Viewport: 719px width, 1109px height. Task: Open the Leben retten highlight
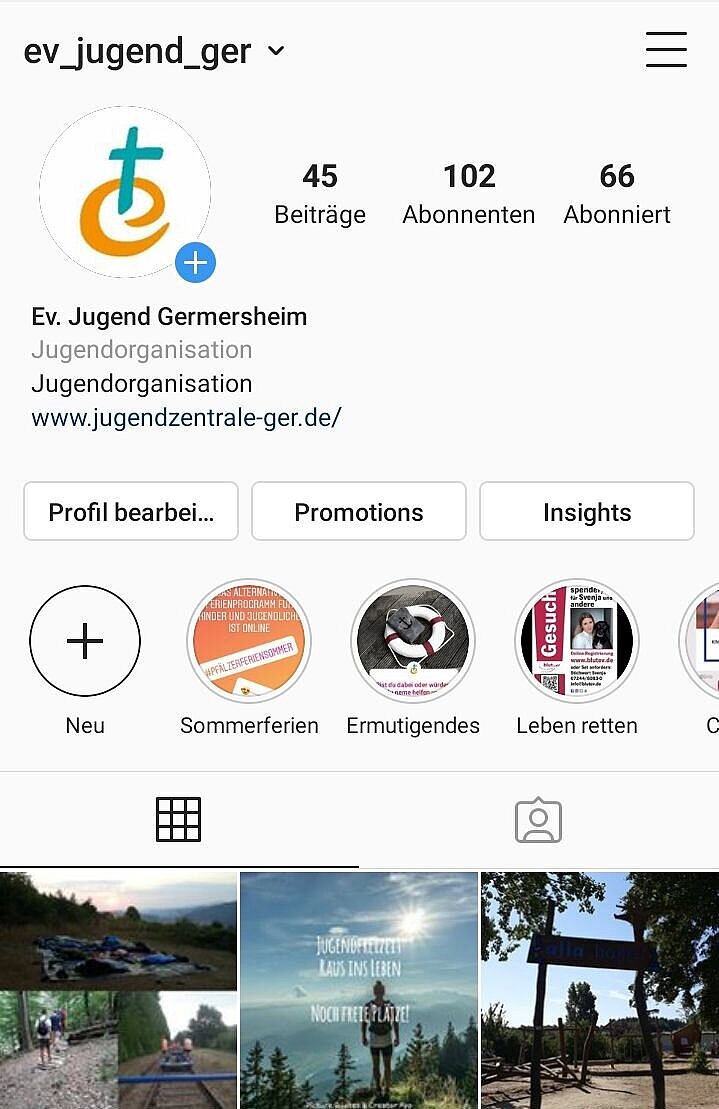[x=577, y=641]
